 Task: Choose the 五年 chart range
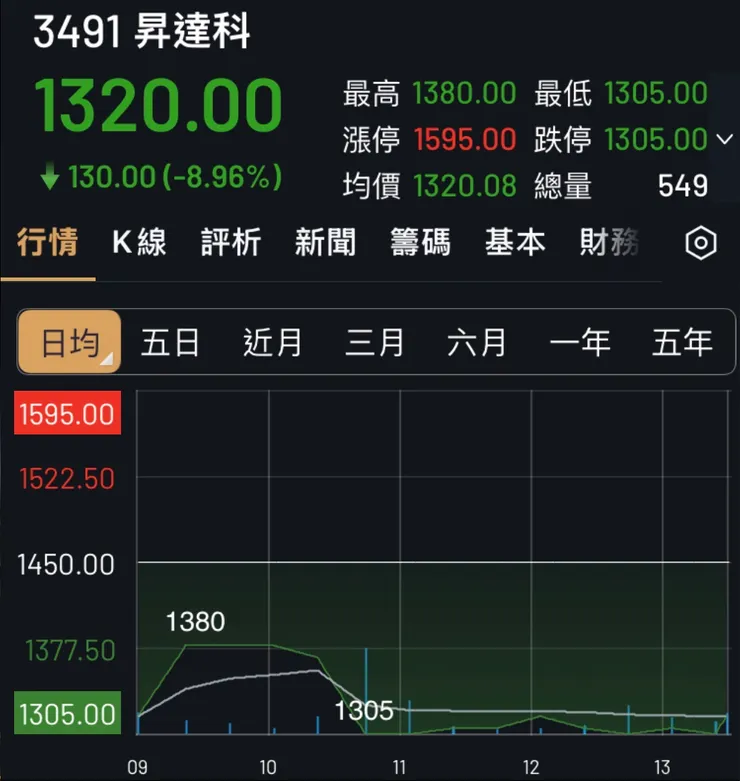[x=682, y=343]
